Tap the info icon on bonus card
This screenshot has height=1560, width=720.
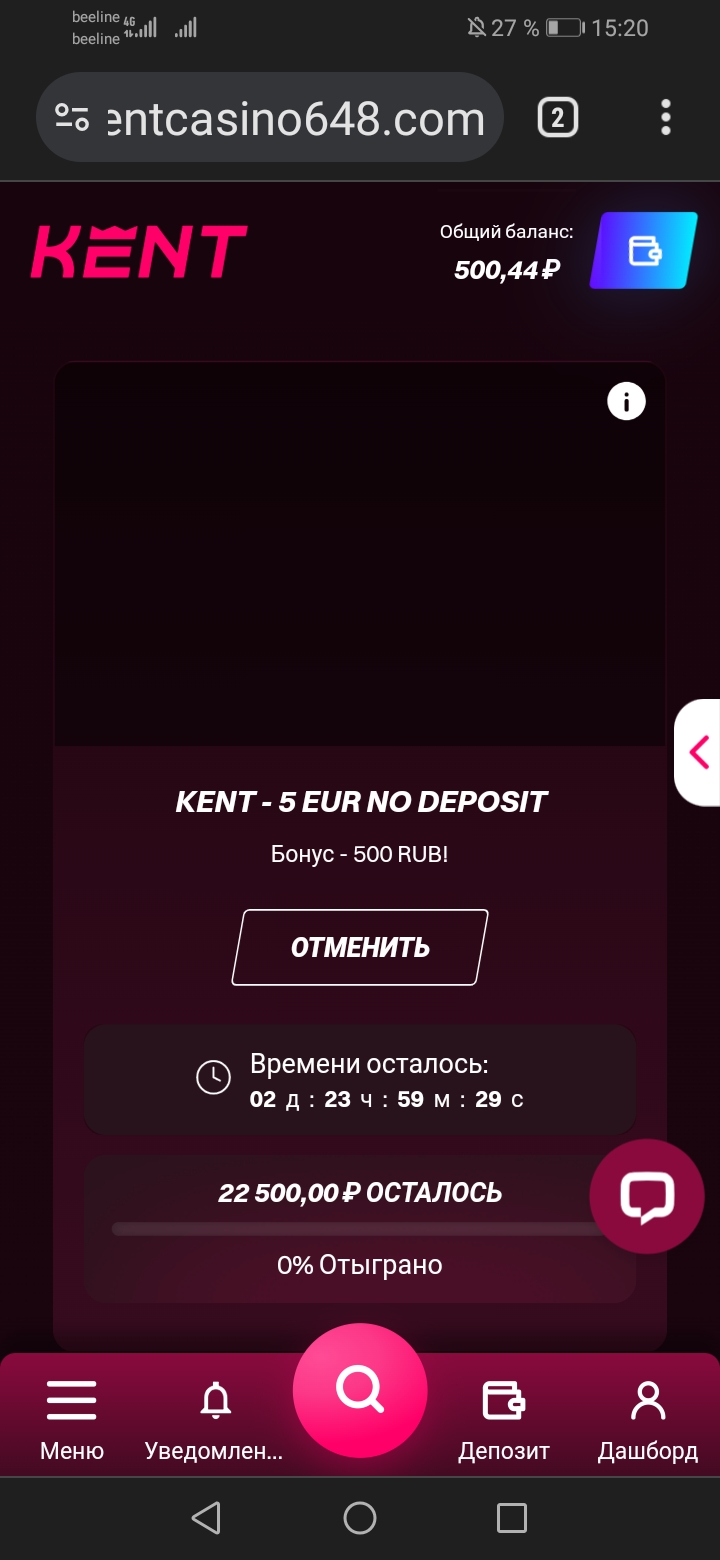tap(627, 402)
